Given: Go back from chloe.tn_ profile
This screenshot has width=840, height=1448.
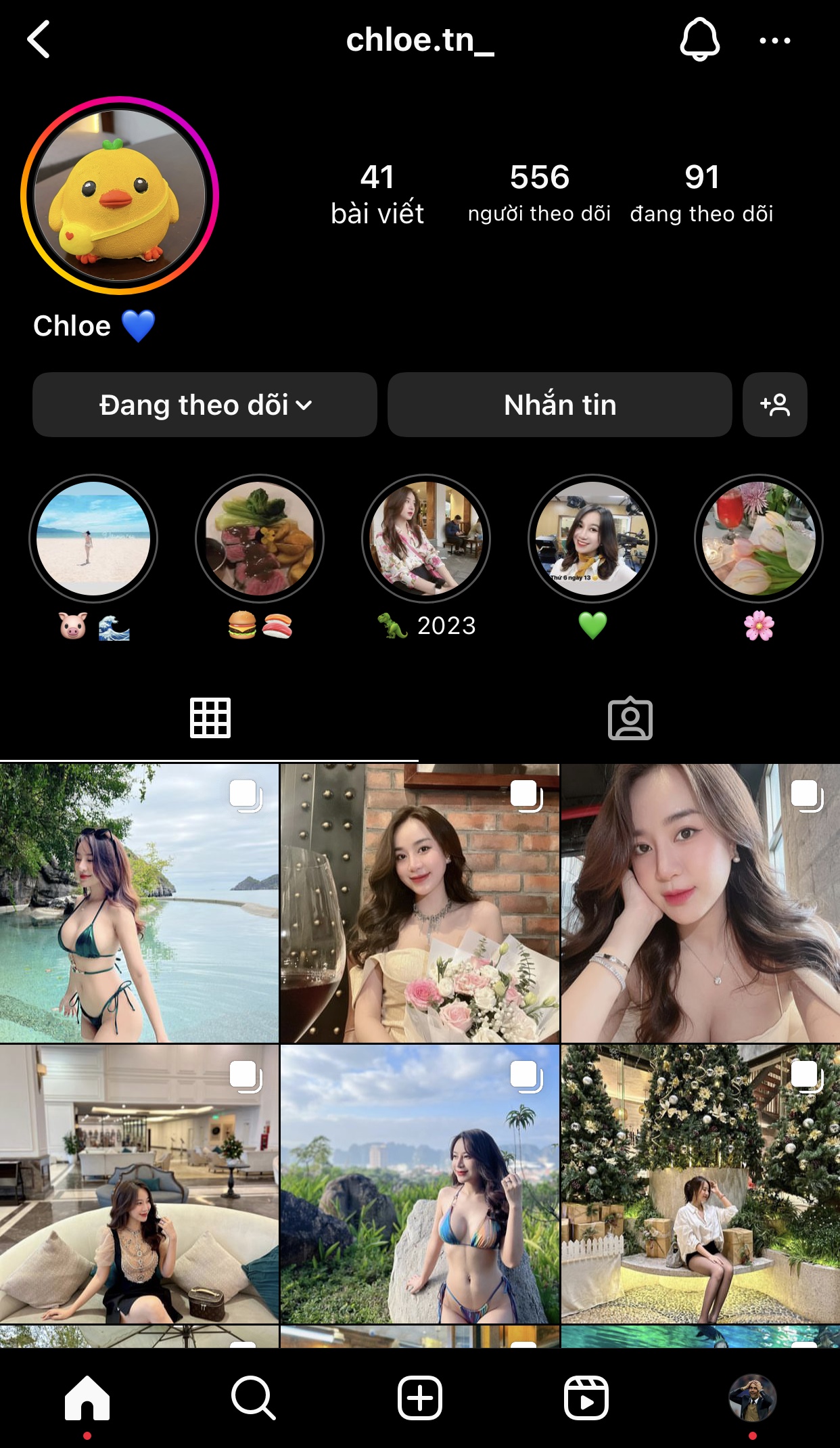Looking at the screenshot, I should coord(39,40).
